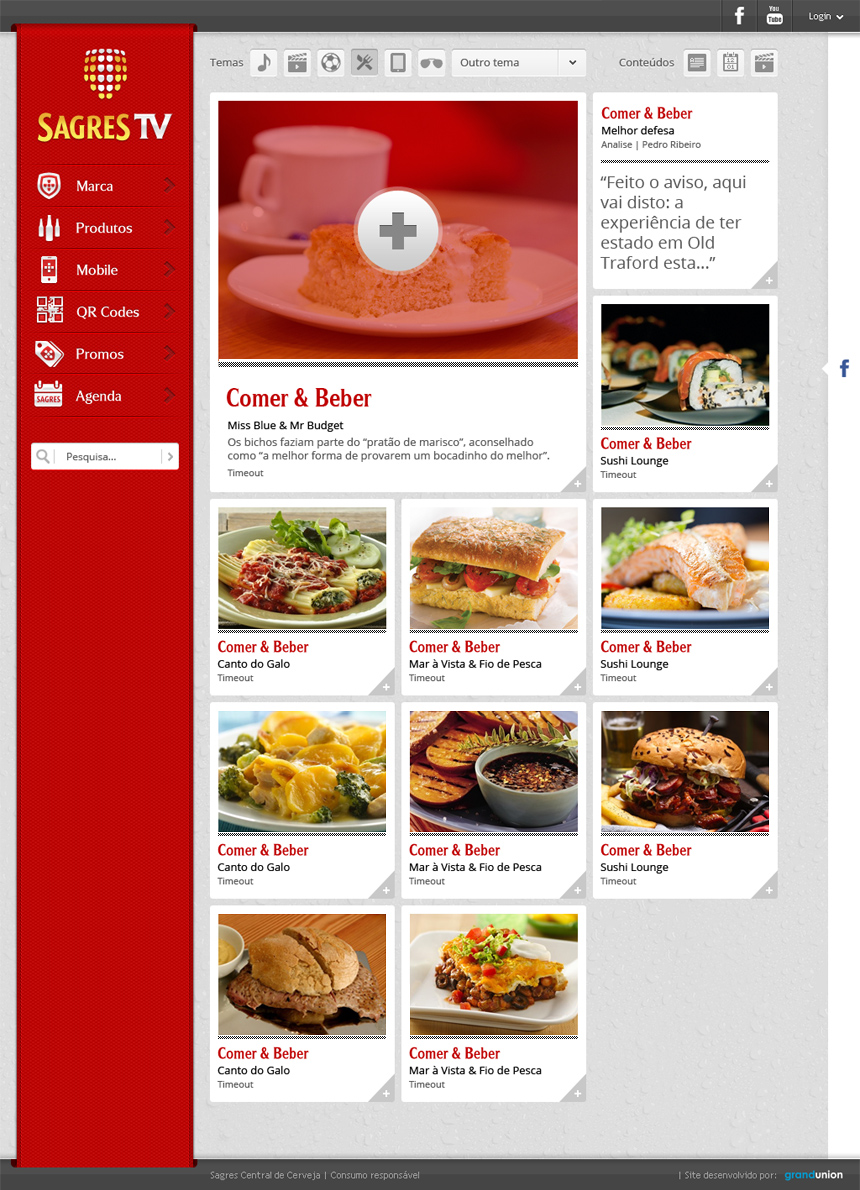Select QR Codes in the sidebar
This screenshot has height=1190, width=860.
[105, 312]
